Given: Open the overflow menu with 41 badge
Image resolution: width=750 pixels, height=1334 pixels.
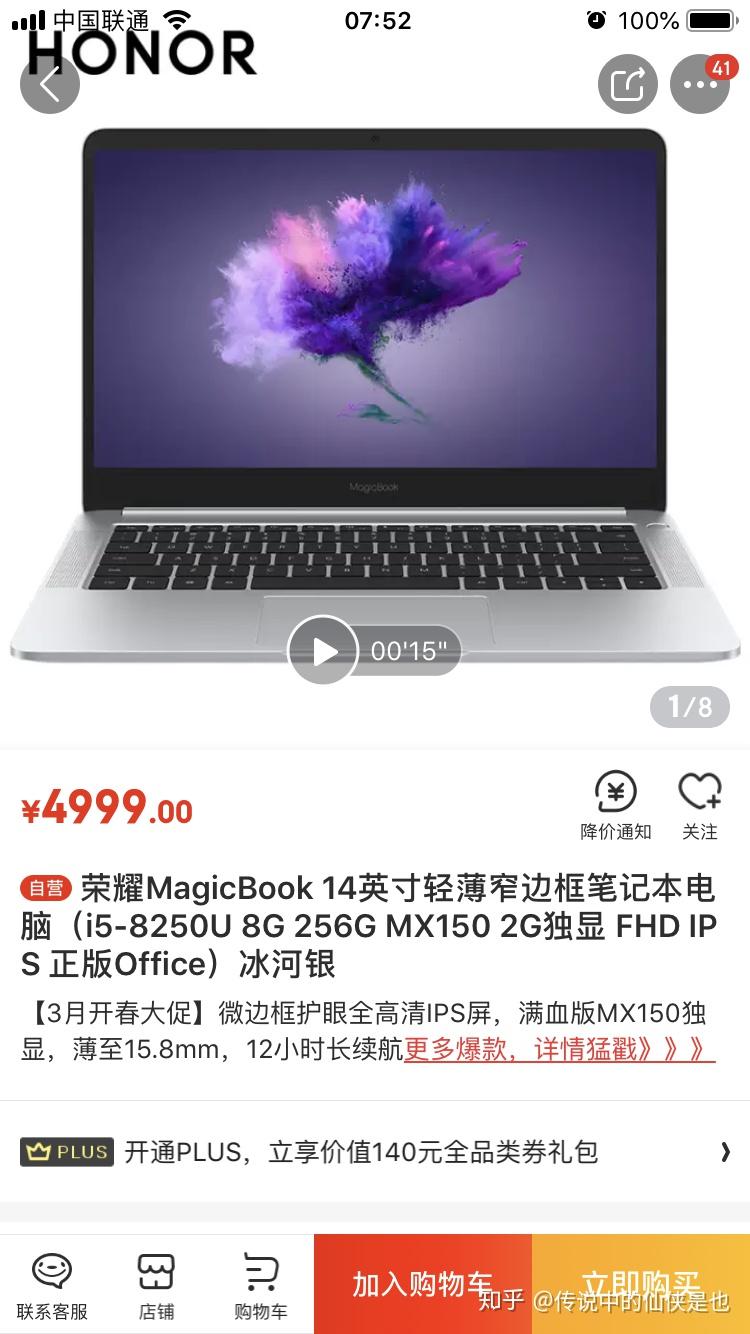Looking at the screenshot, I should pos(700,84).
